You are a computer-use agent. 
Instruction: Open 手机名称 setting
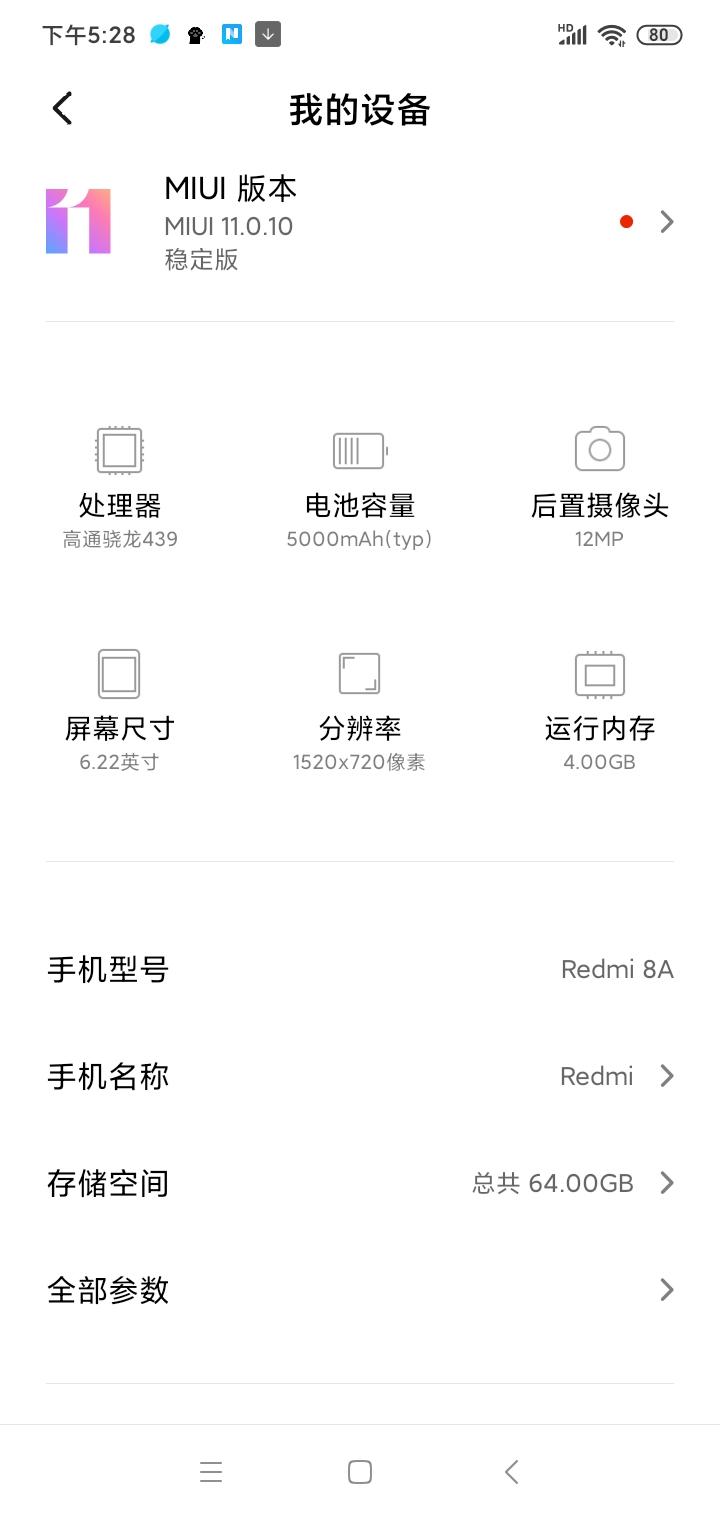tap(360, 1076)
